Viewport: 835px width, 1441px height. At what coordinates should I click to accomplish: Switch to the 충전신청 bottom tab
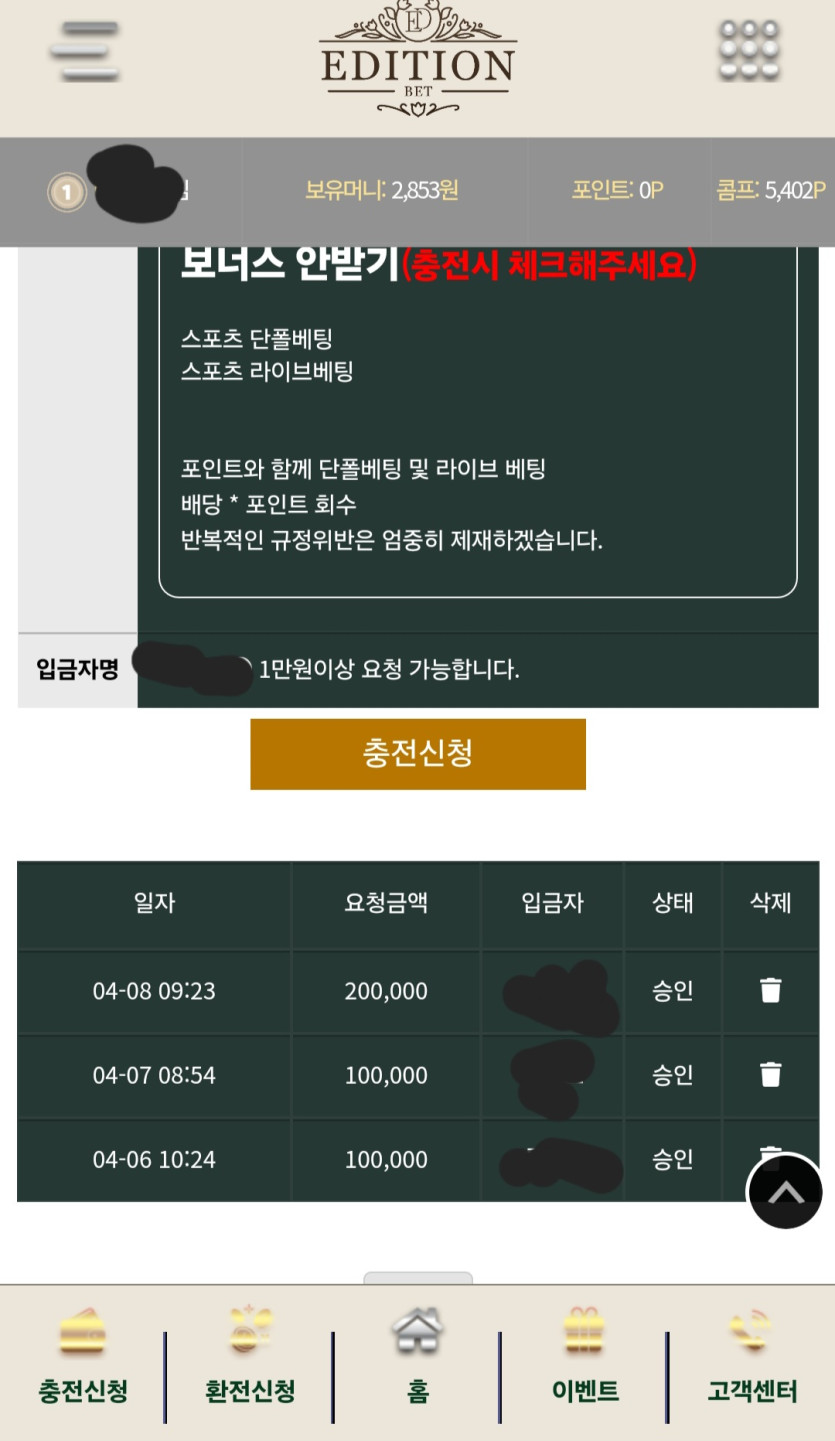(83, 1362)
